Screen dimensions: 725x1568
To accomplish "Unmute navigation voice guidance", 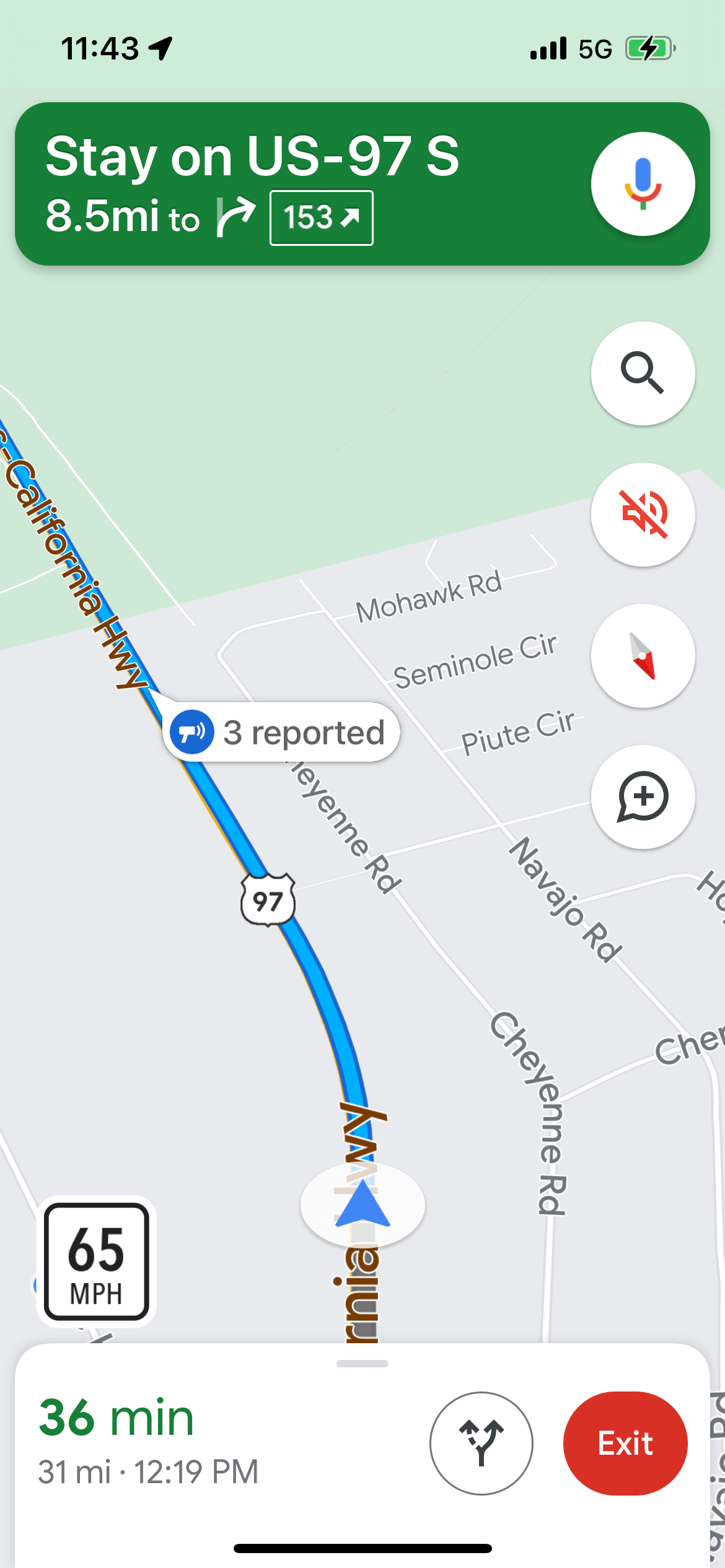I will 643,514.
